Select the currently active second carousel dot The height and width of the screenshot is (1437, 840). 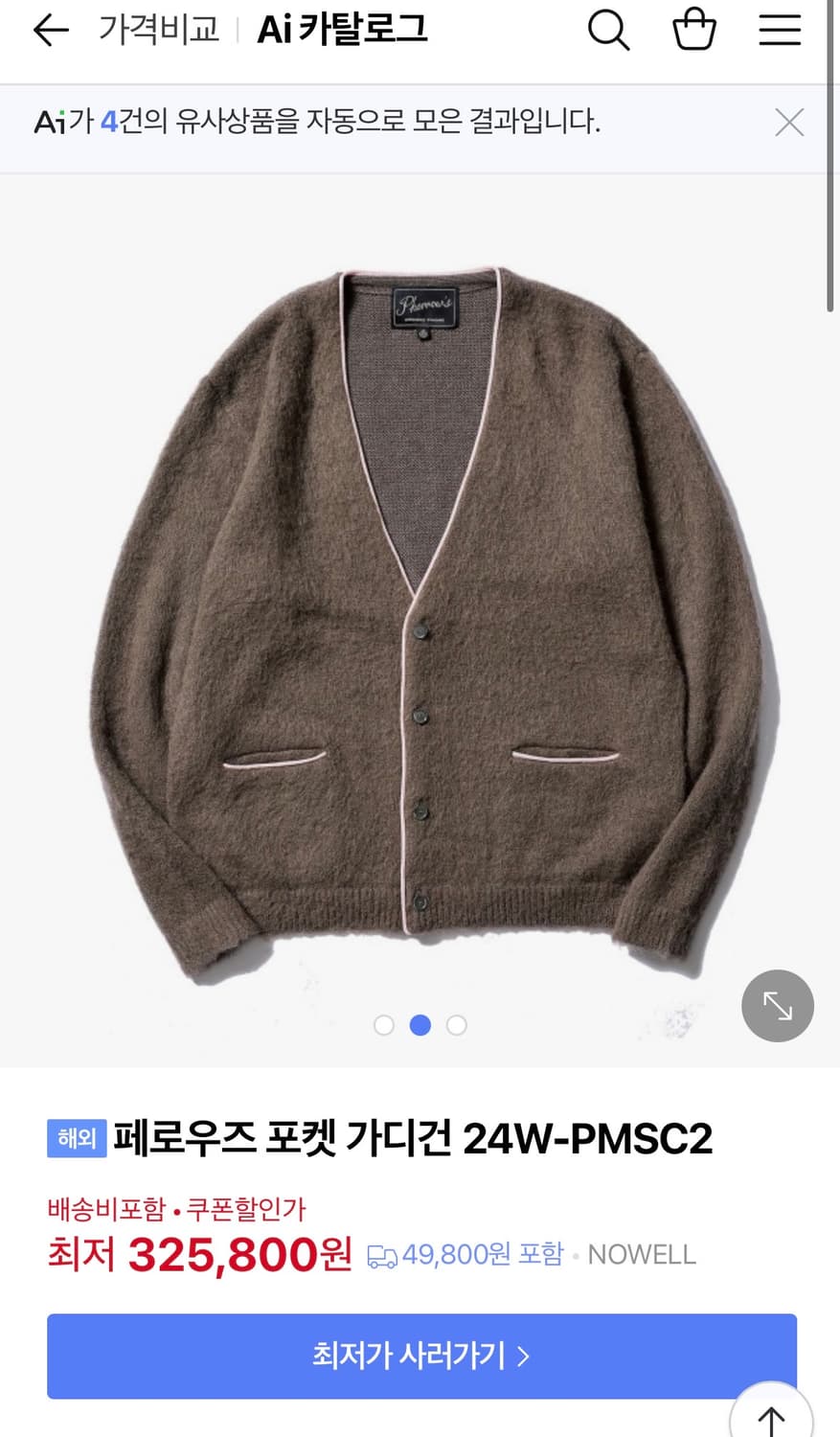point(420,1025)
